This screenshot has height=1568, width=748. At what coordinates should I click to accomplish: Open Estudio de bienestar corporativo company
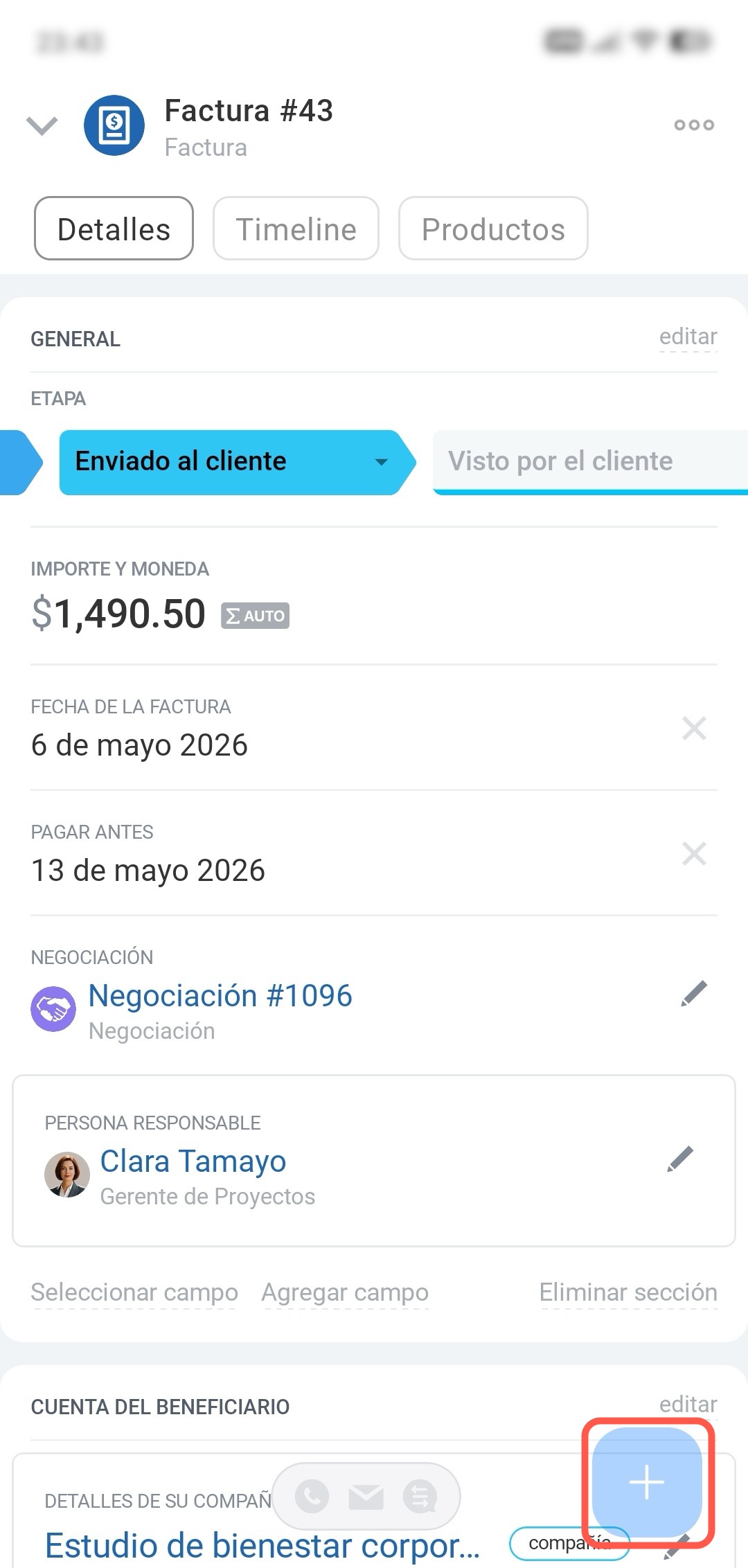point(262,1546)
